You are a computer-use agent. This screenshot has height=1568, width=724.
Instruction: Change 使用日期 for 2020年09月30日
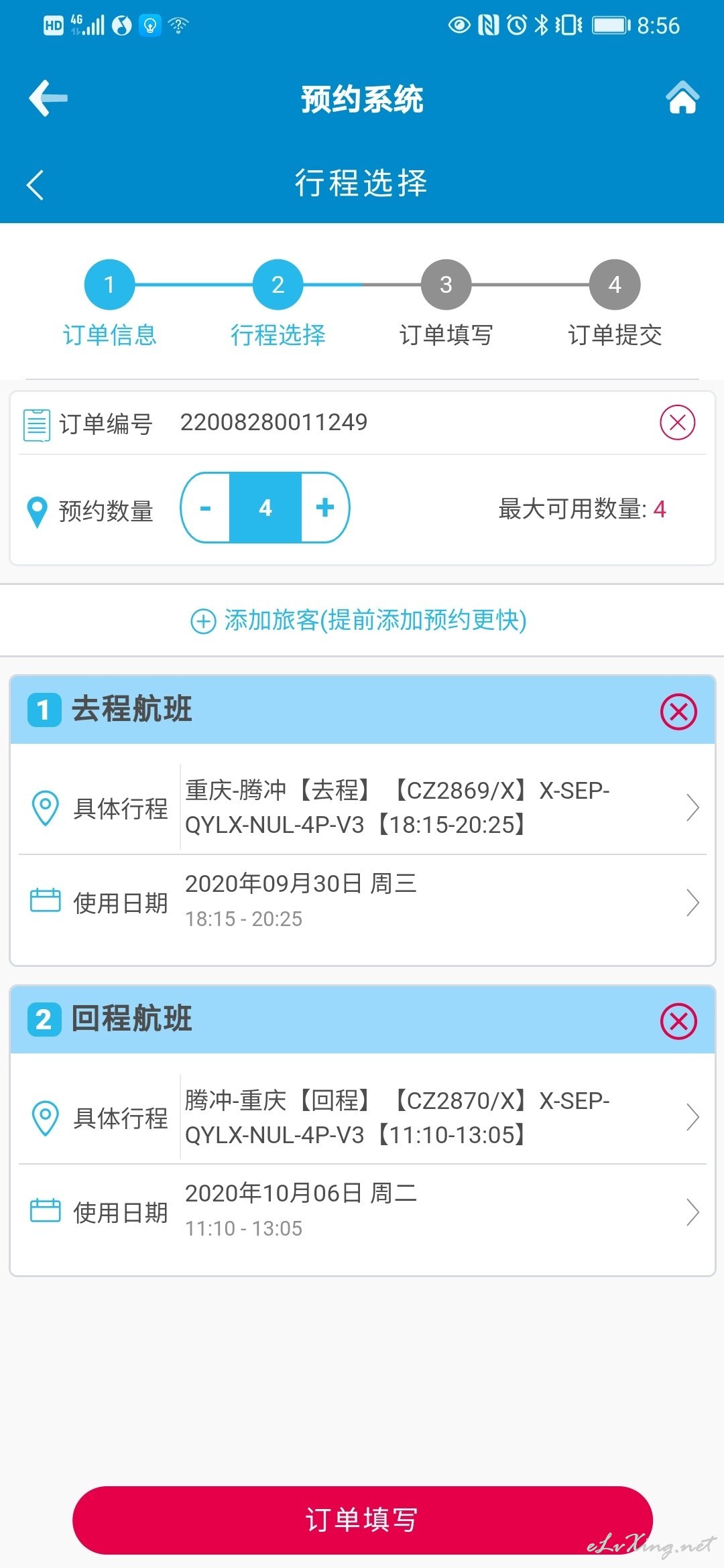[362, 902]
